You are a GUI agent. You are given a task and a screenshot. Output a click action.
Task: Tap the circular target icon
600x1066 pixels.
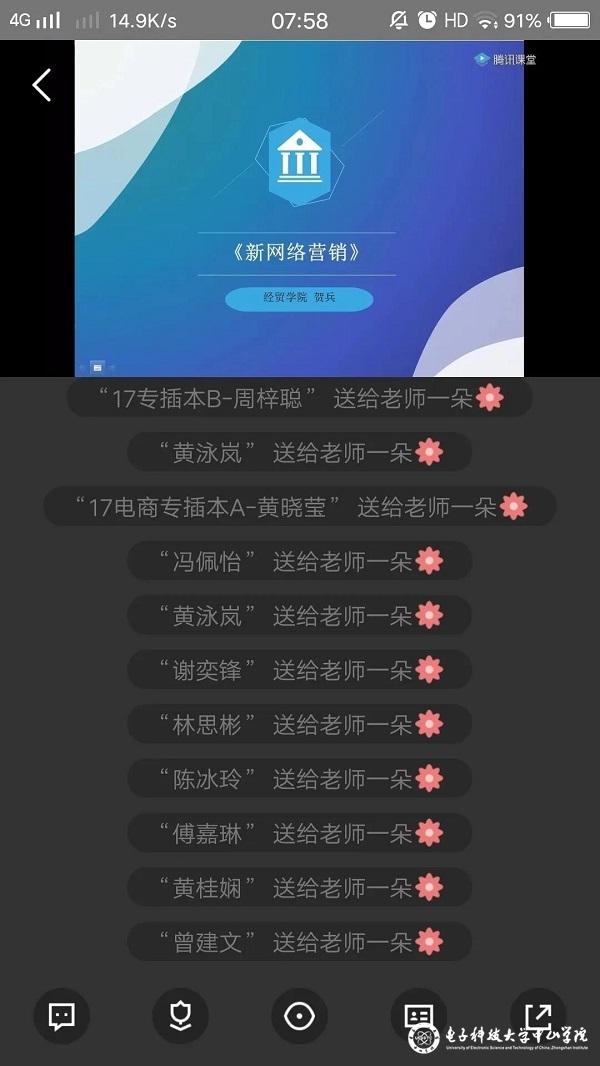click(x=299, y=1016)
